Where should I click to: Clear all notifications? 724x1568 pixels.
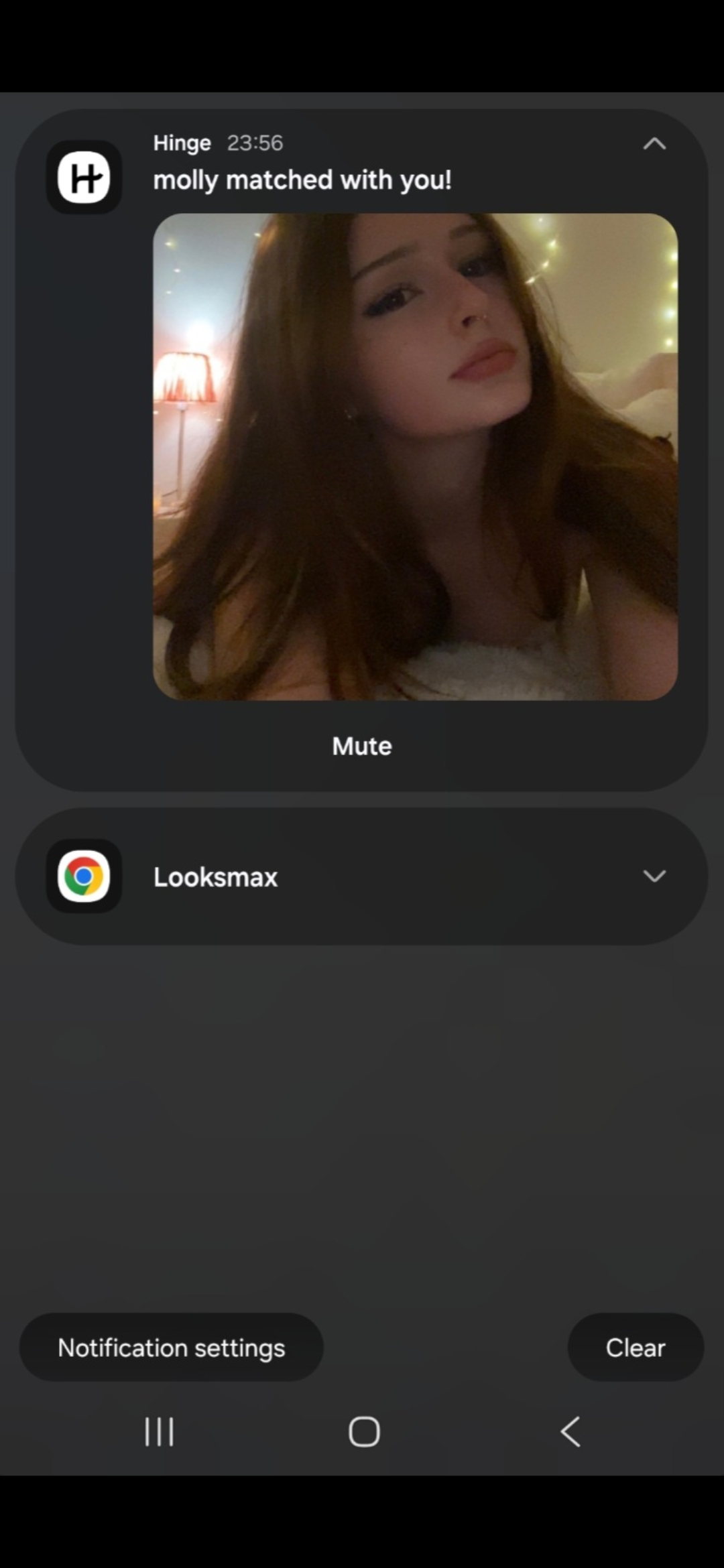point(636,1348)
